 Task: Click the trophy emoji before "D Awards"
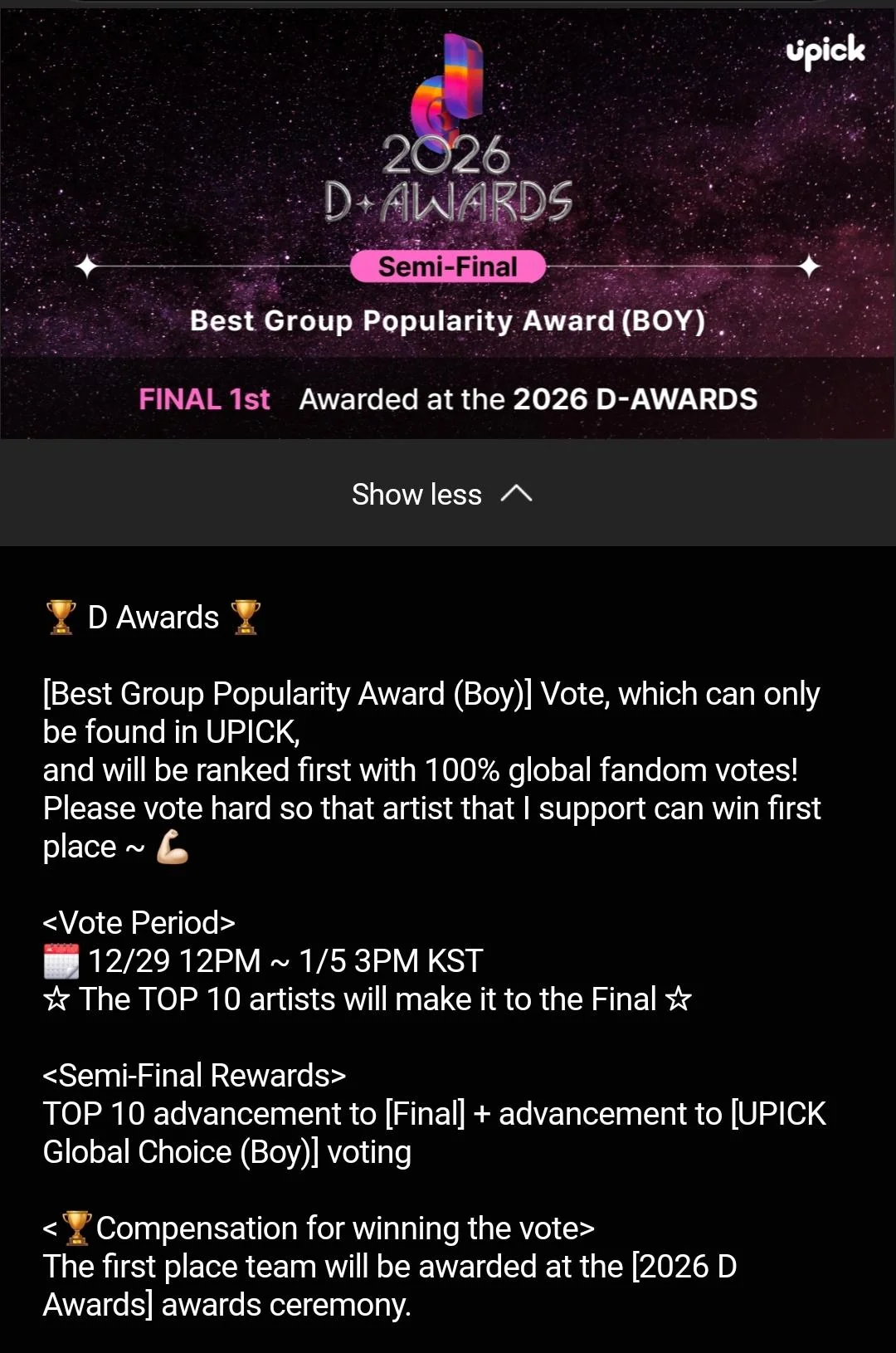tap(60, 616)
